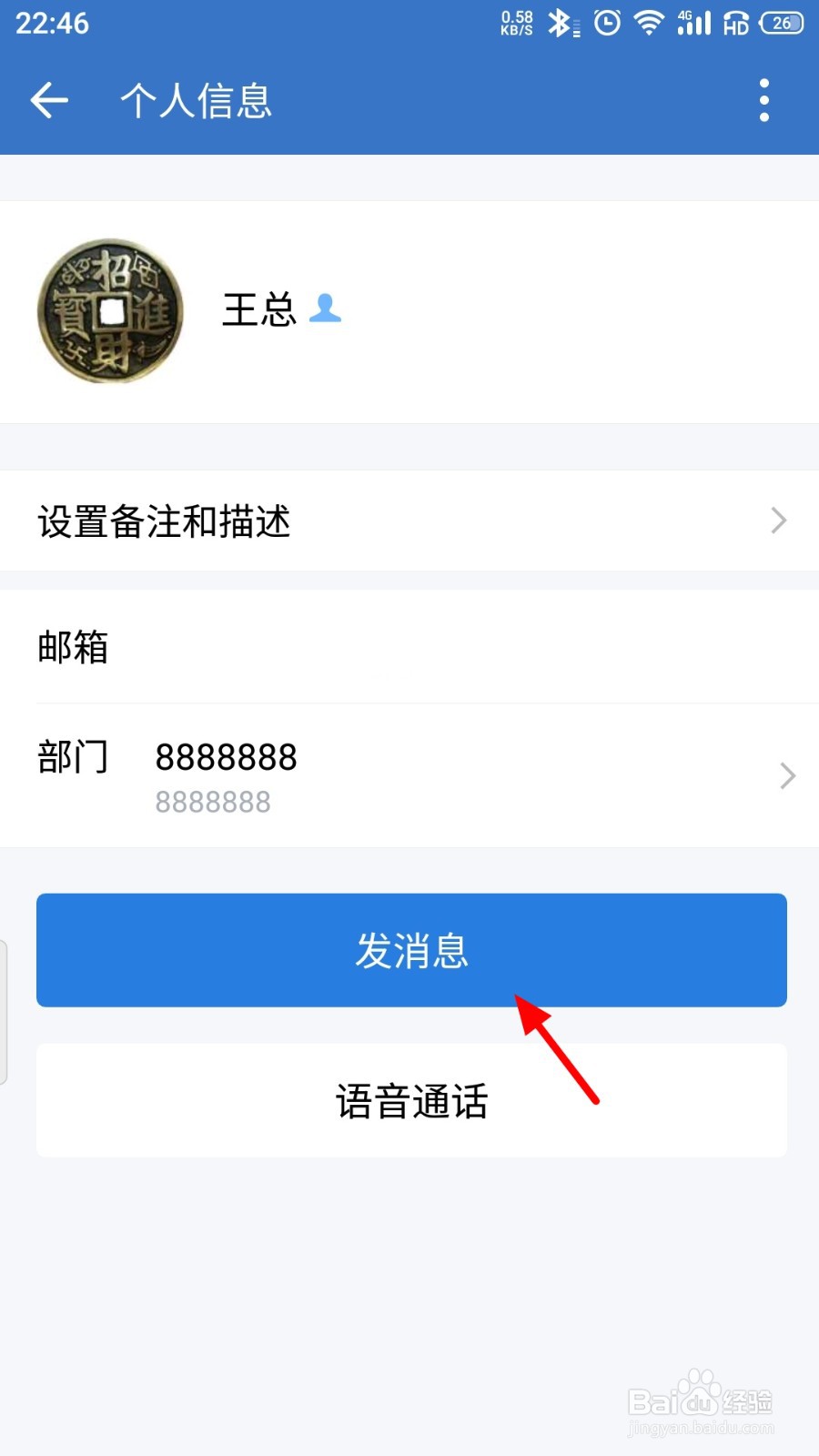Tap the Bluetooth icon in status bar

[562, 23]
